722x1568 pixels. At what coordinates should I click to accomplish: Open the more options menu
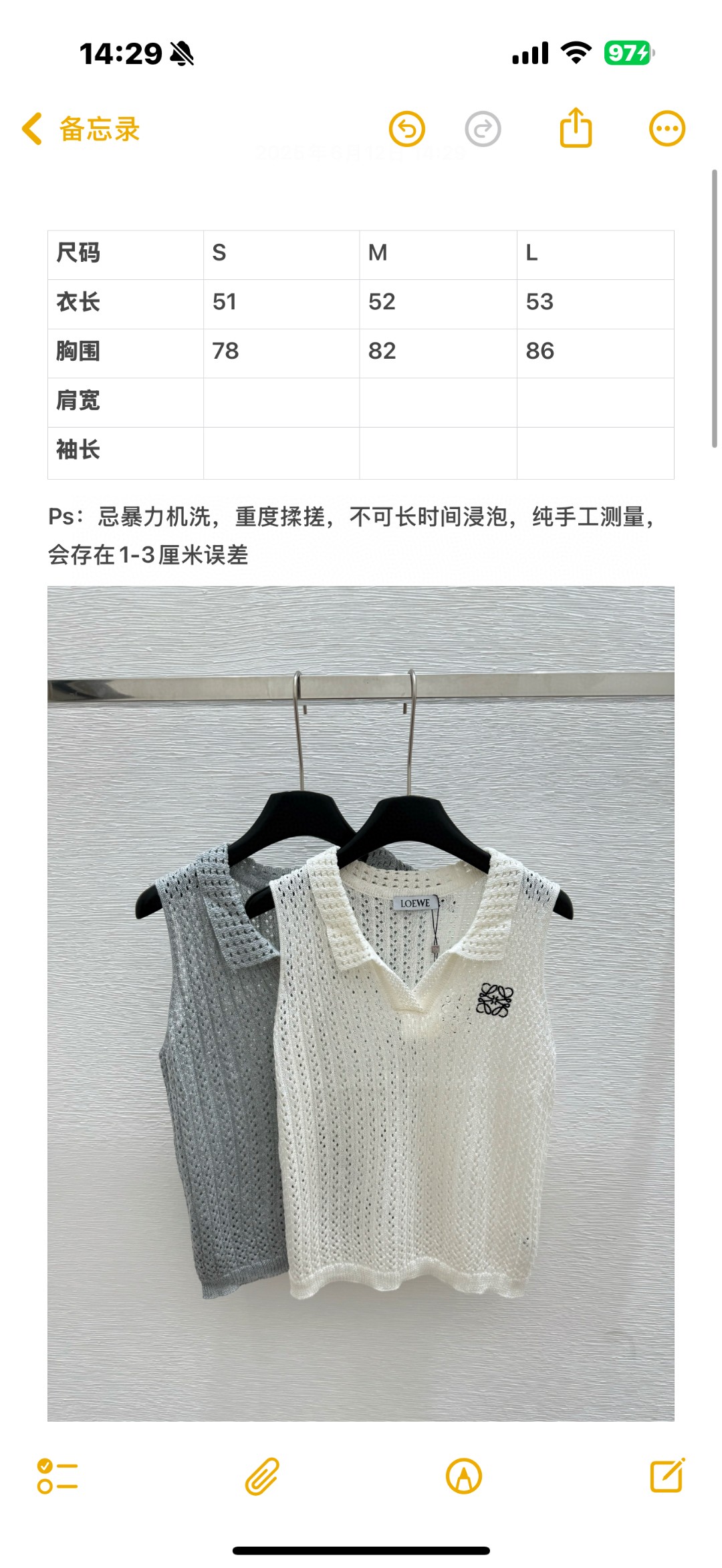pyautogui.click(x=667, y=128)
